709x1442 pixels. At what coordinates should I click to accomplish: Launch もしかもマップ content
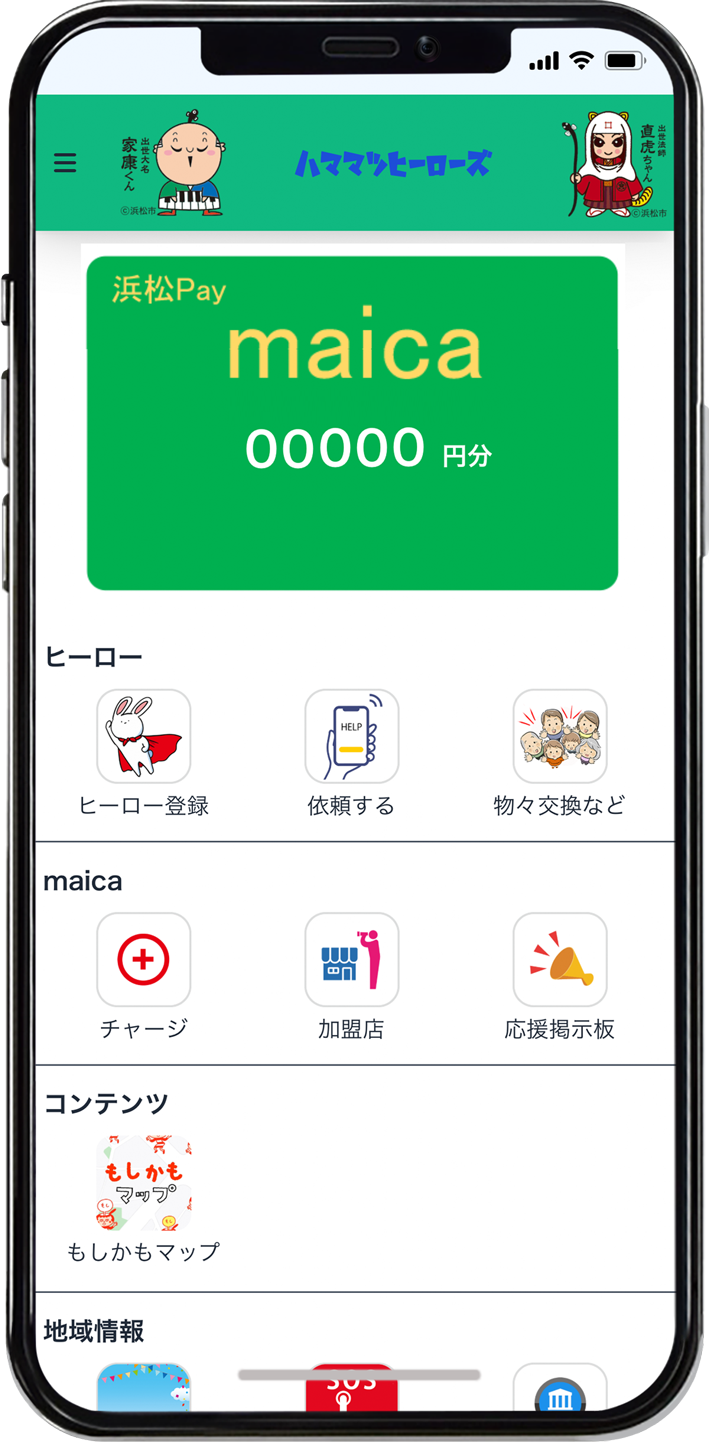[x=143, y=1183]
